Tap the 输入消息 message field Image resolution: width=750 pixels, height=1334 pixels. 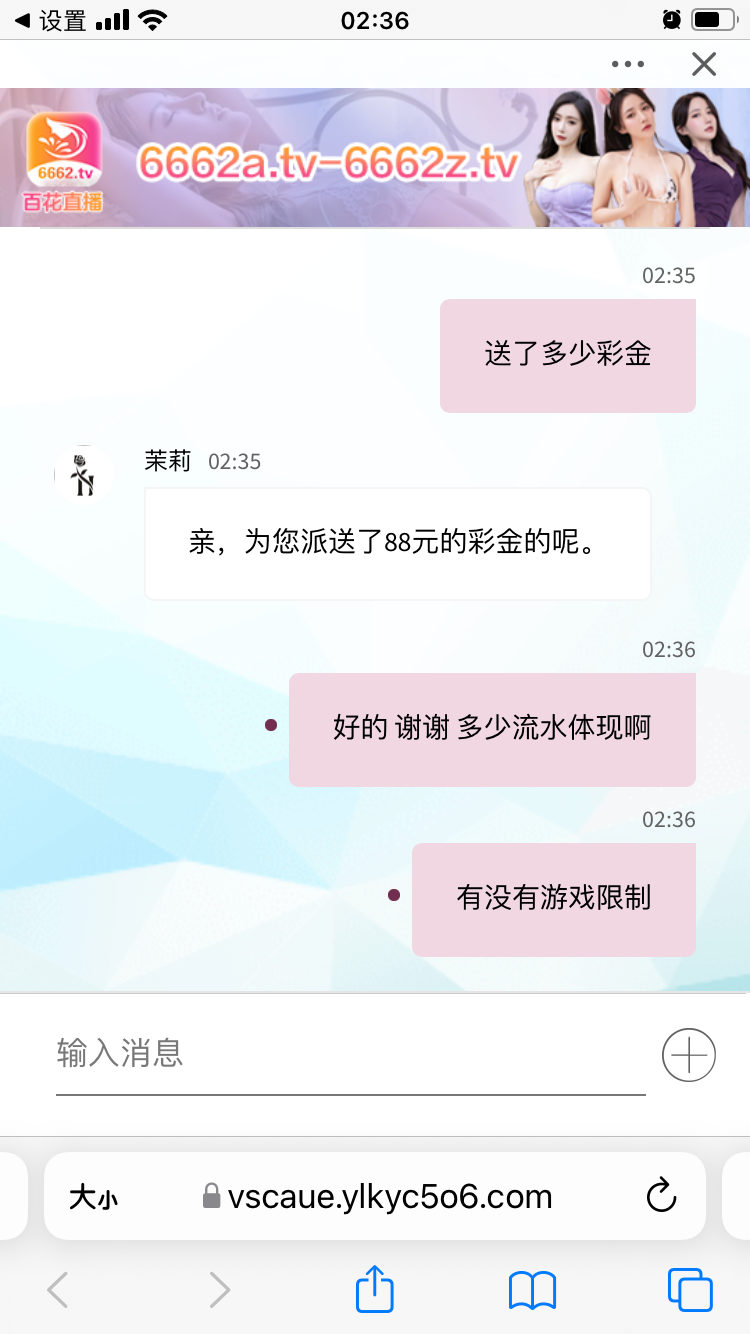click(x=350, y=1053)
